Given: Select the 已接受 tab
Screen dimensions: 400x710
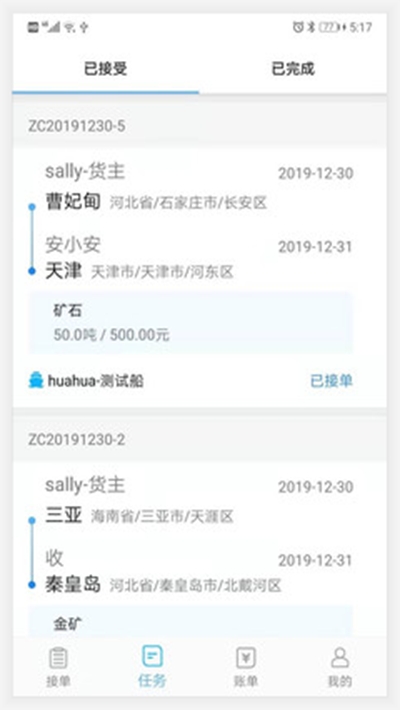Looking at the screenshot, I should pos(106,69).
